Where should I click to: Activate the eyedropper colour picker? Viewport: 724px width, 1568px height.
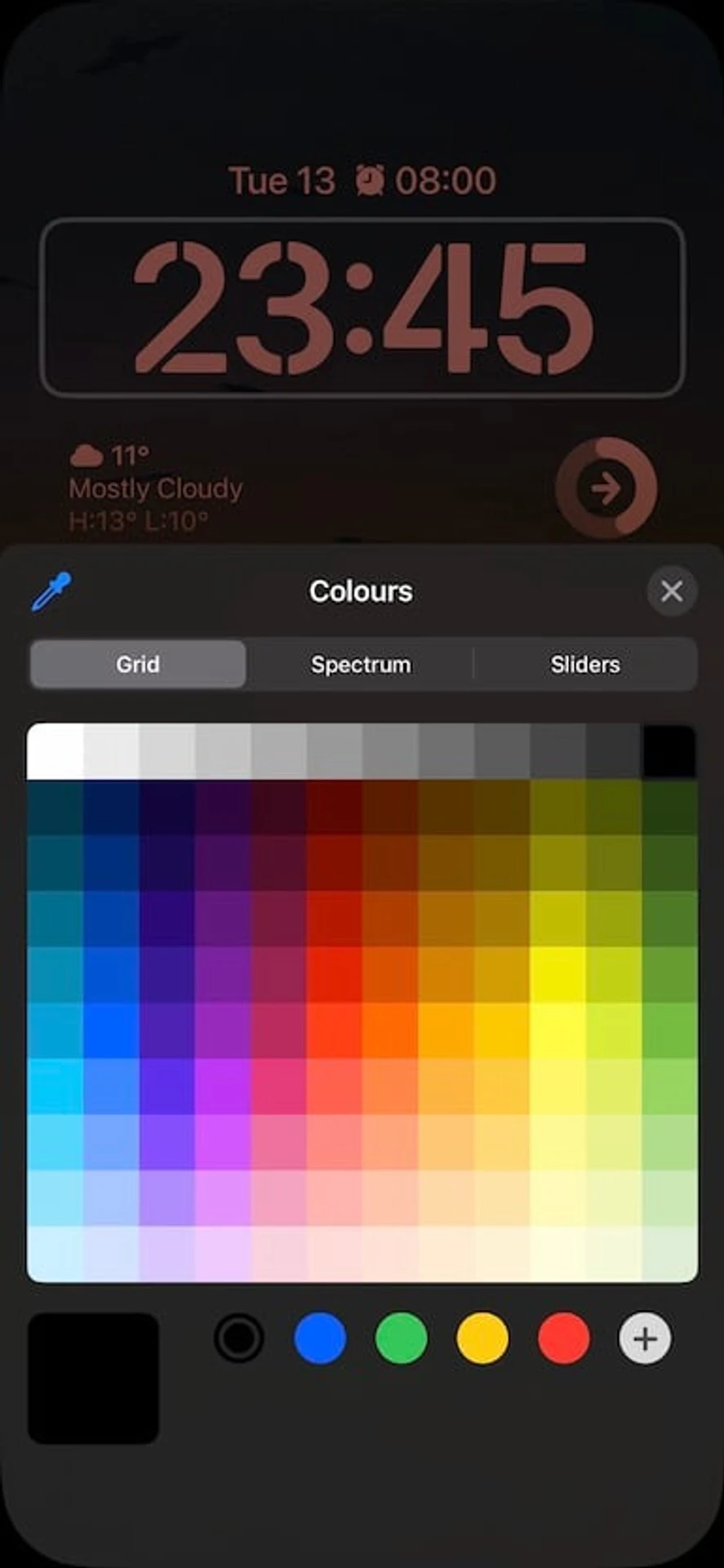51,591
